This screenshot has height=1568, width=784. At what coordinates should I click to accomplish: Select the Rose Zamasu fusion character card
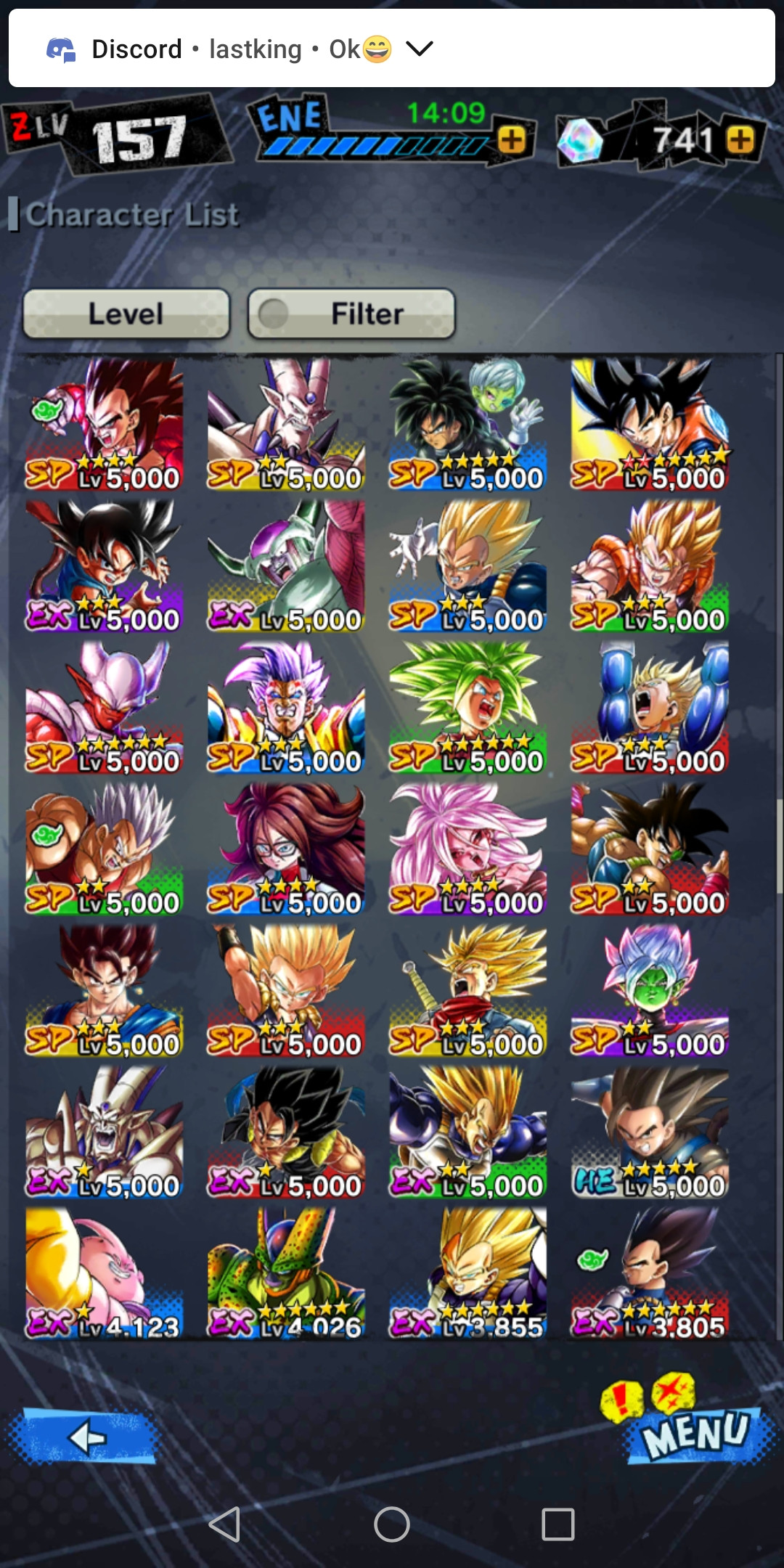pos(650,991)
